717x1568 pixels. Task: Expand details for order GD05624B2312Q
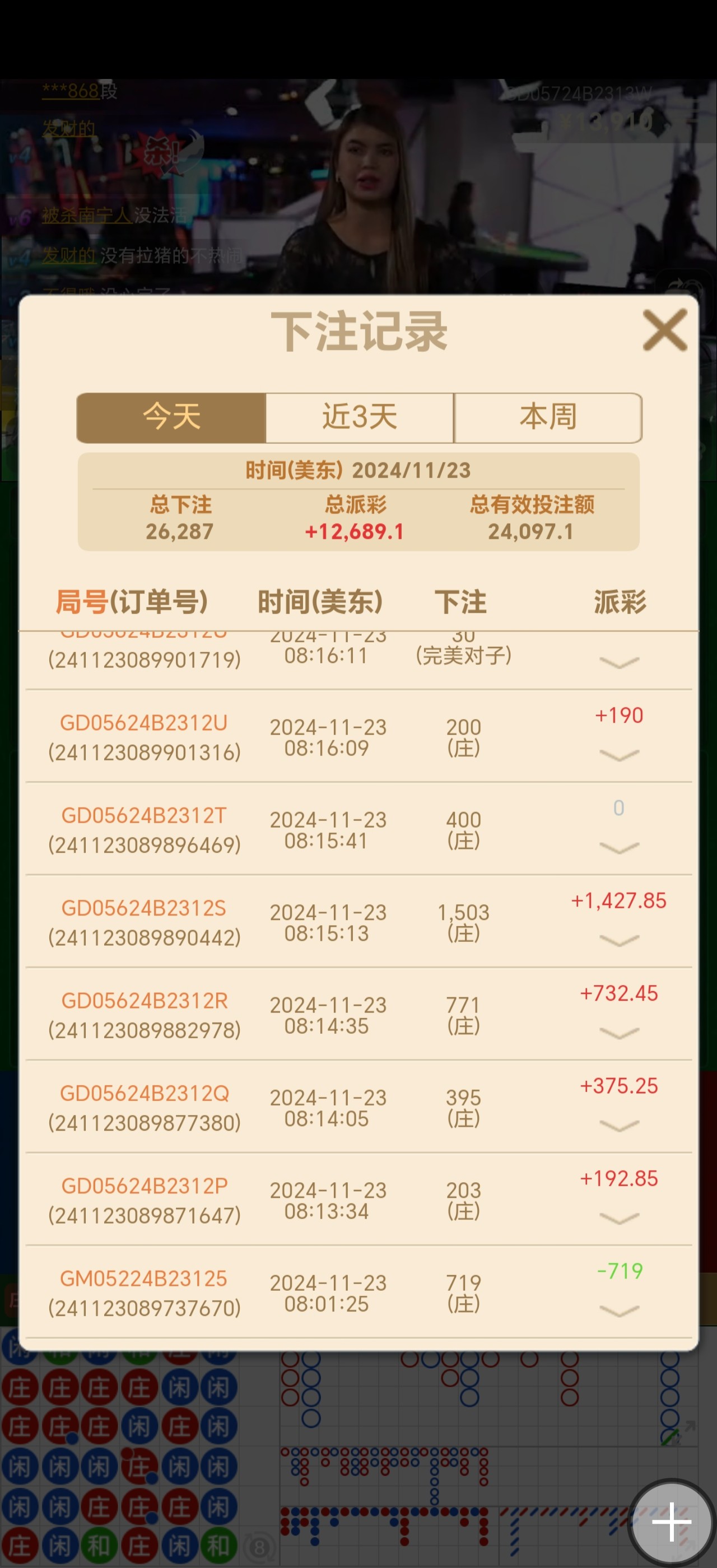[x=618, y=1126]
